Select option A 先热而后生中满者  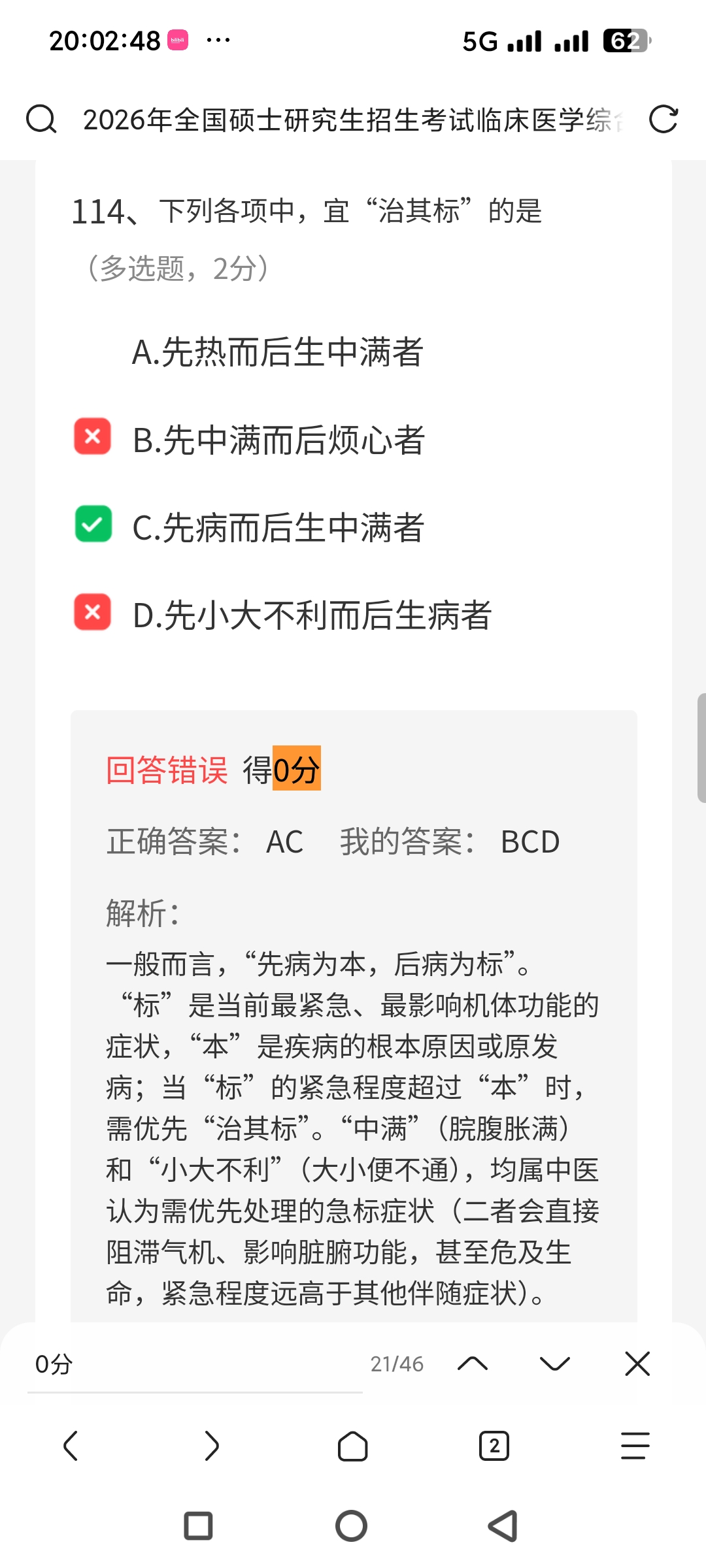click(278, 352)
